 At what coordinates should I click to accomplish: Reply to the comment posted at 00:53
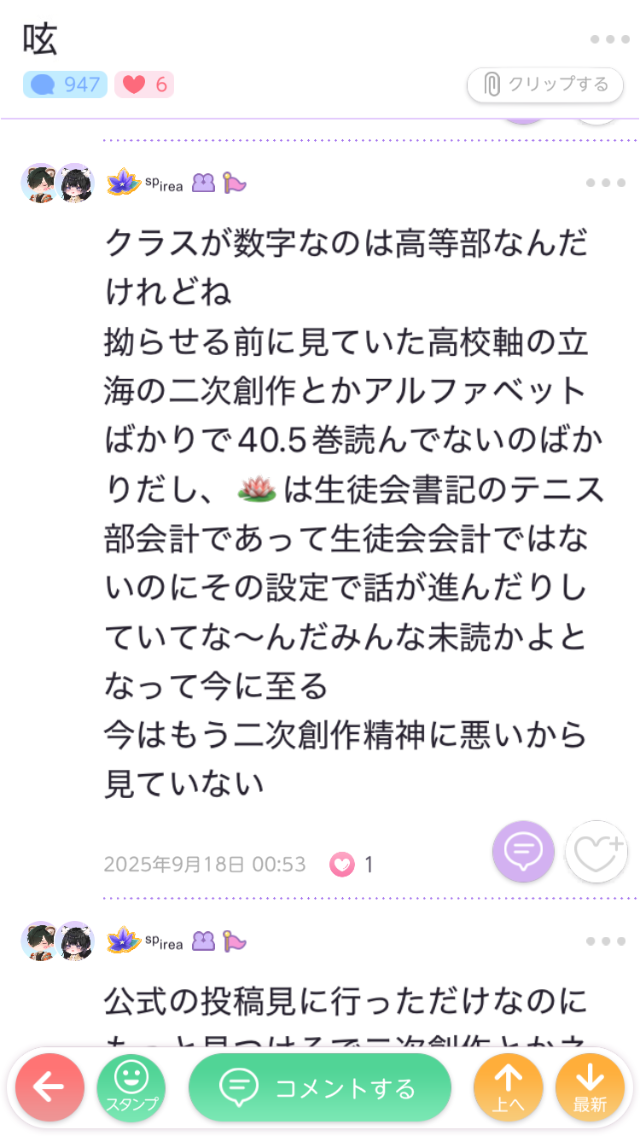pos(522,851)
